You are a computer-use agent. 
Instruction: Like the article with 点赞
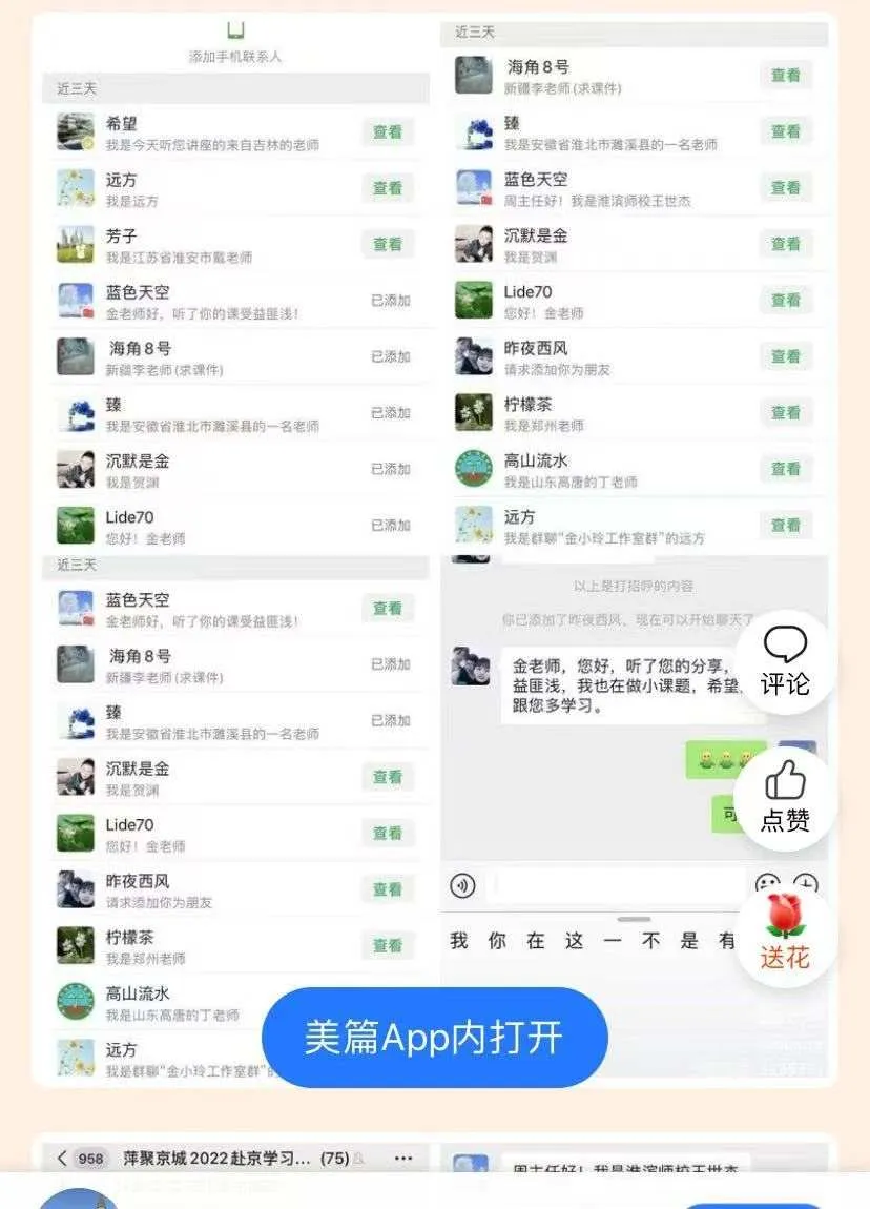pos(785,797)
